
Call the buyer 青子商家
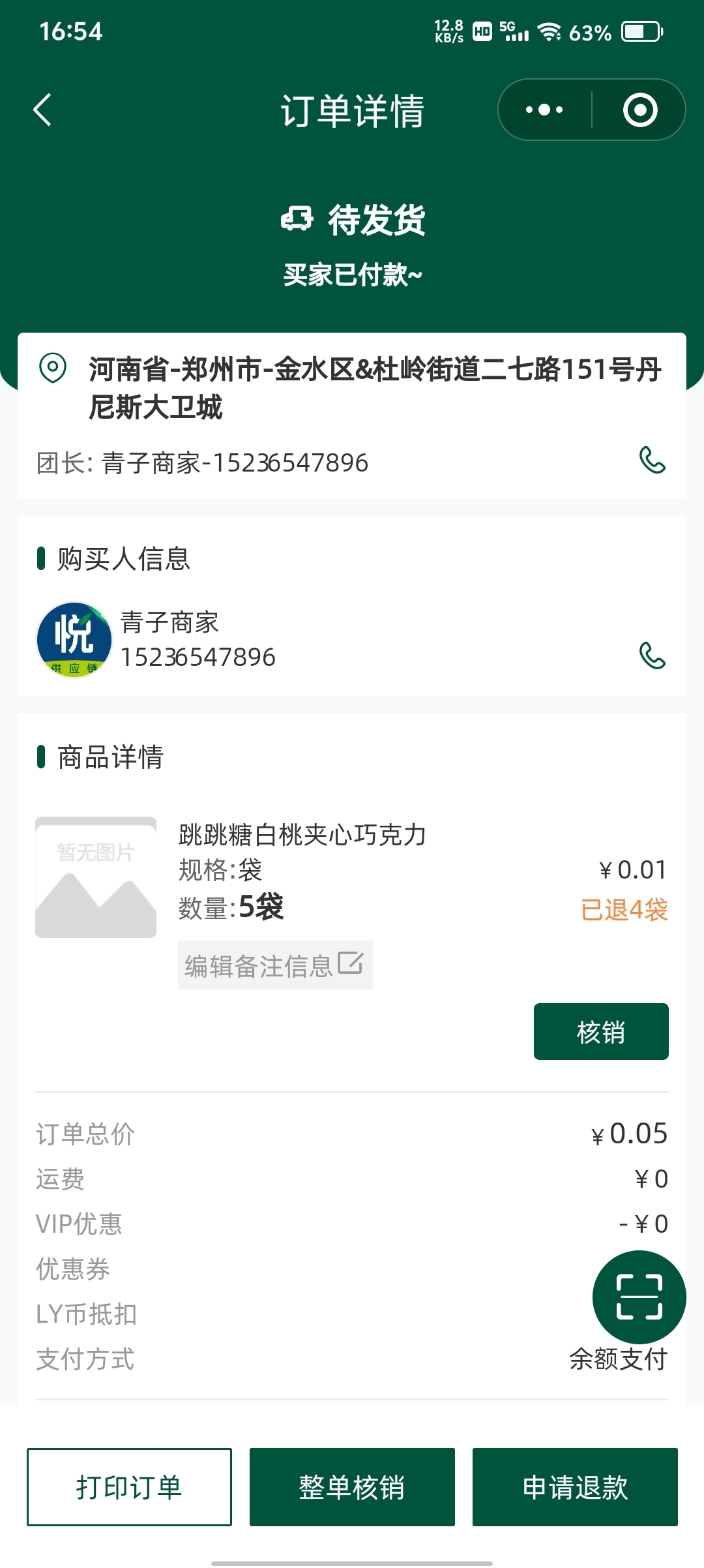pos(652,656)
